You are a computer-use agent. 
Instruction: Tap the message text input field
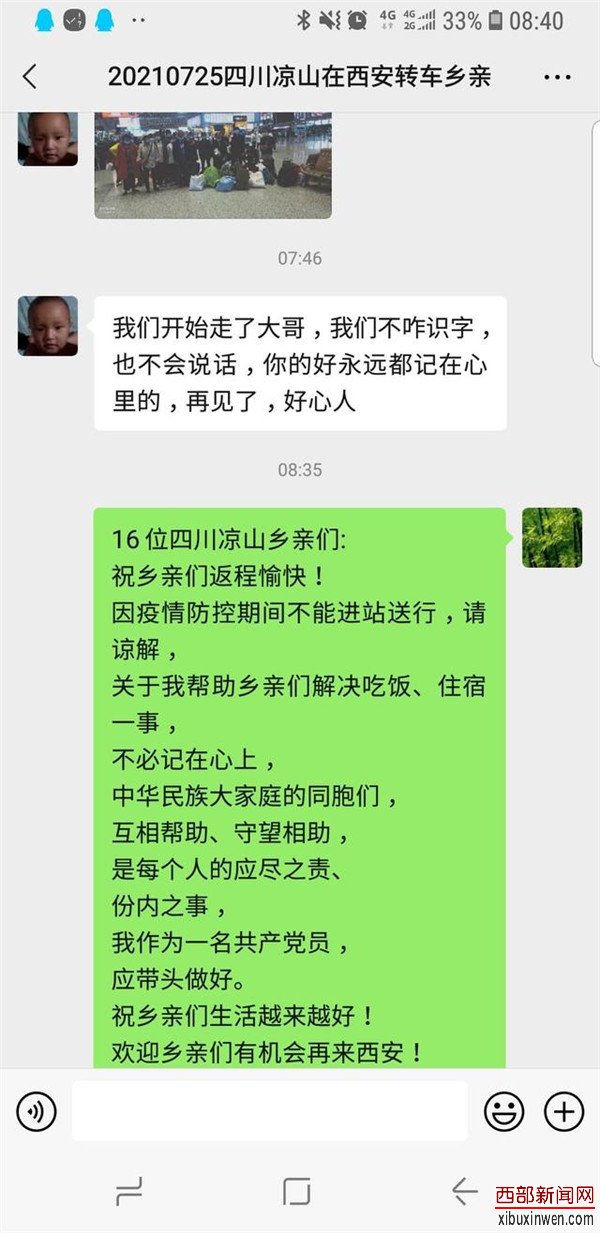(x=269, y=1111)
